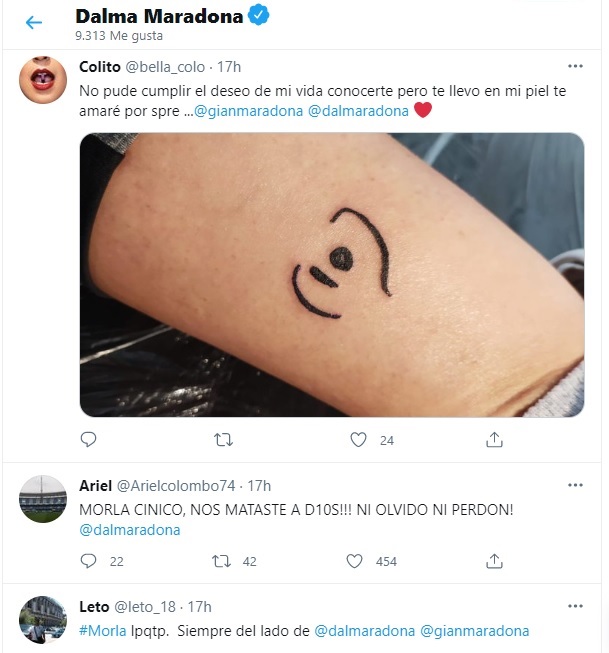Go back with the arrow icon
Screen dimensions: 609x653
click(x=34, y=22)
